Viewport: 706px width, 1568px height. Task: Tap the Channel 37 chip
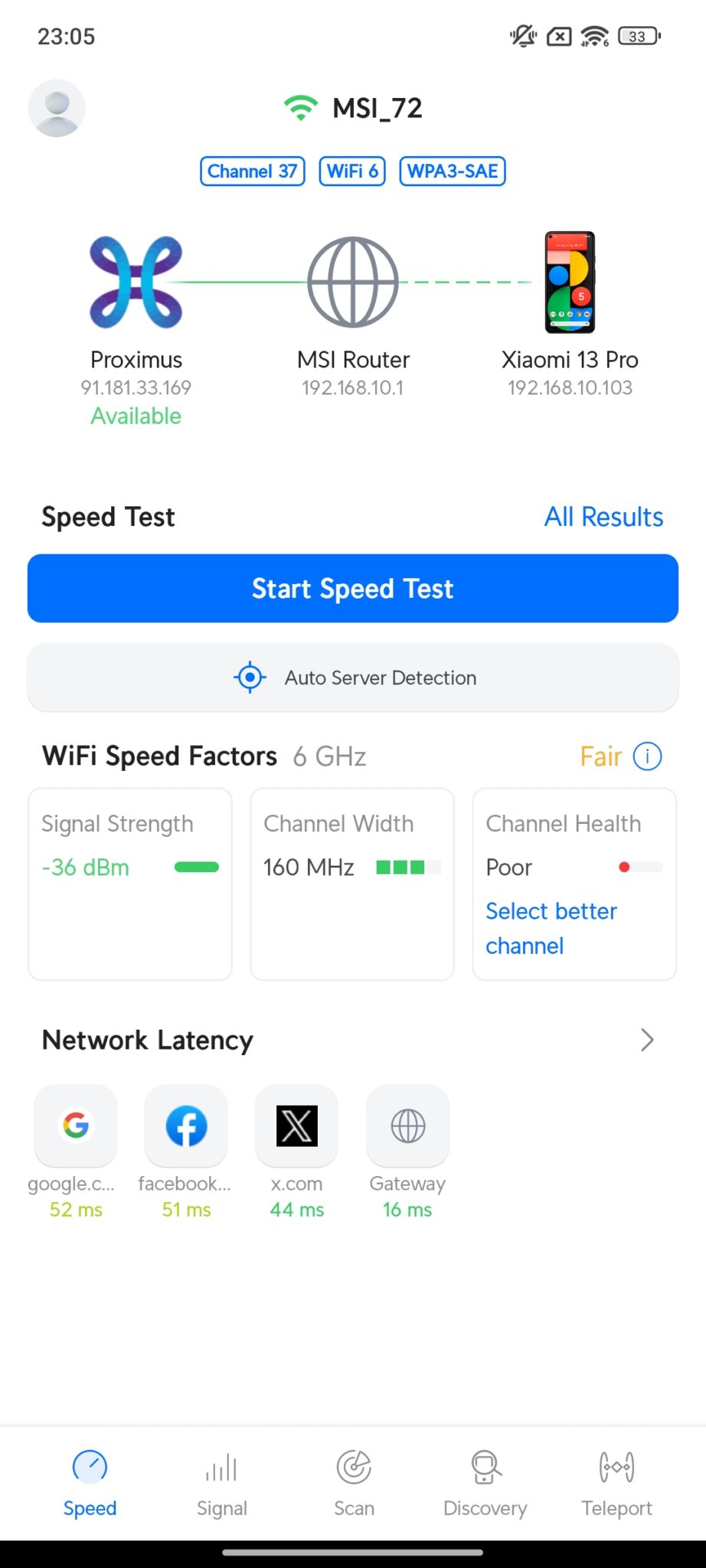point(253,171)
